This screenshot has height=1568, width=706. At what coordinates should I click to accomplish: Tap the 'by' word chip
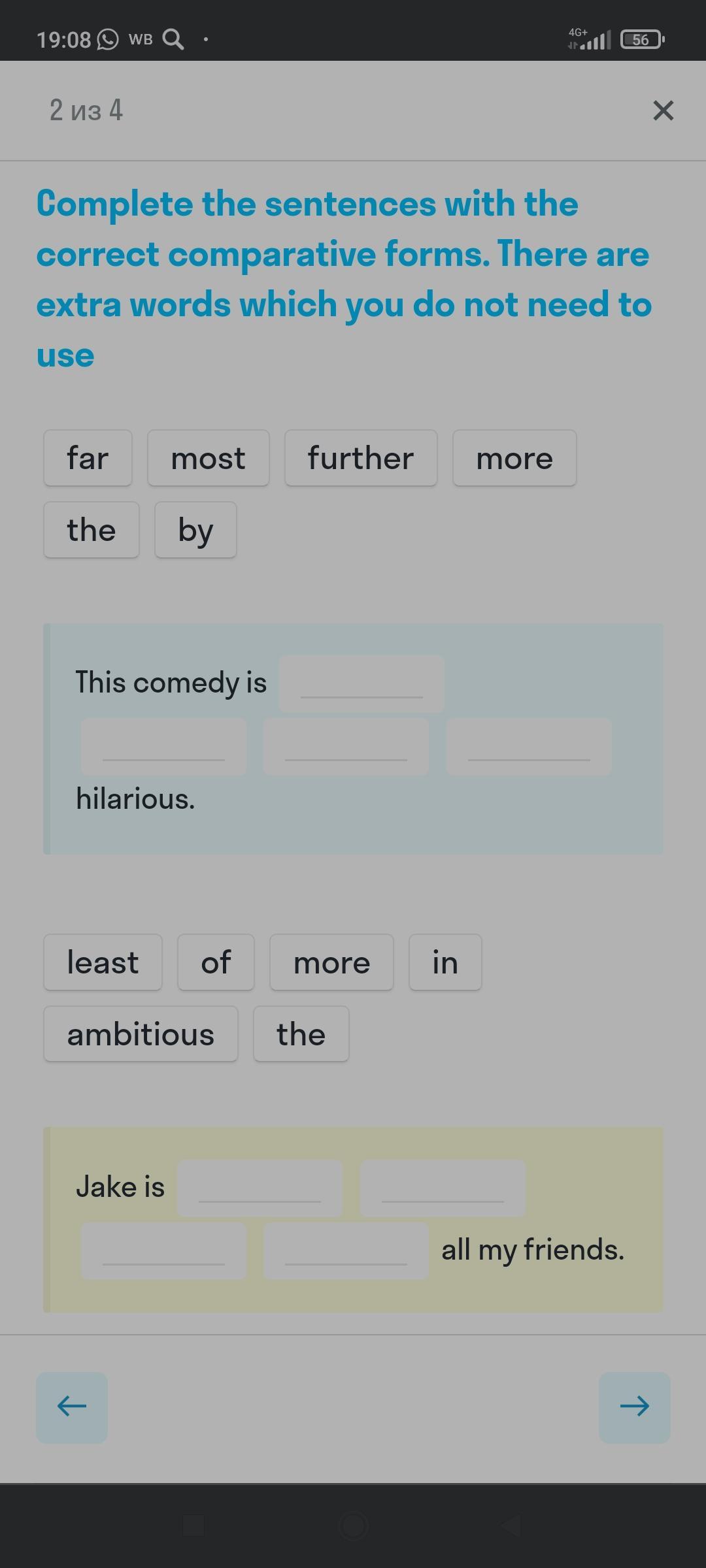[195, 530]
